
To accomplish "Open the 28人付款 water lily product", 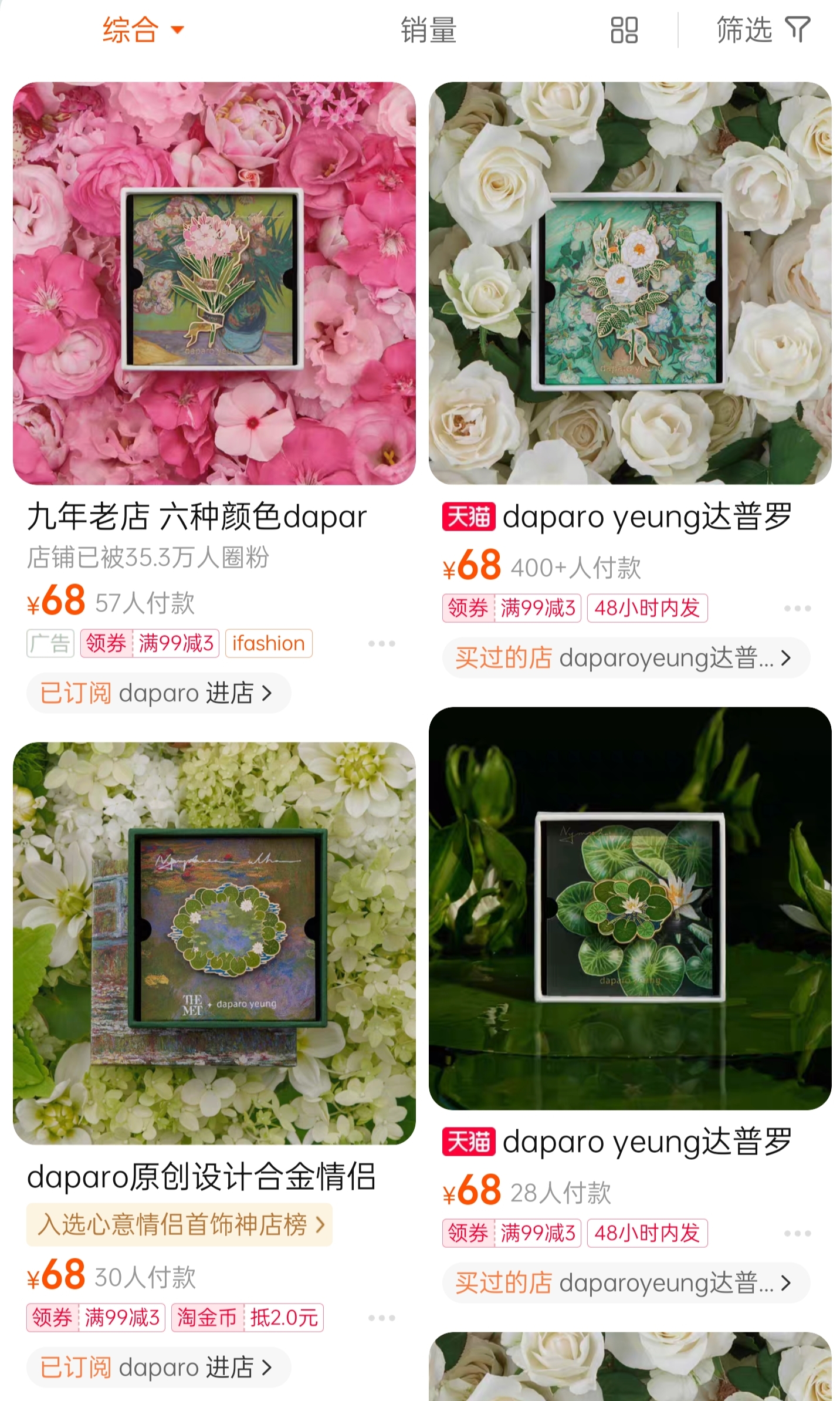I will (x=630, y=908).
